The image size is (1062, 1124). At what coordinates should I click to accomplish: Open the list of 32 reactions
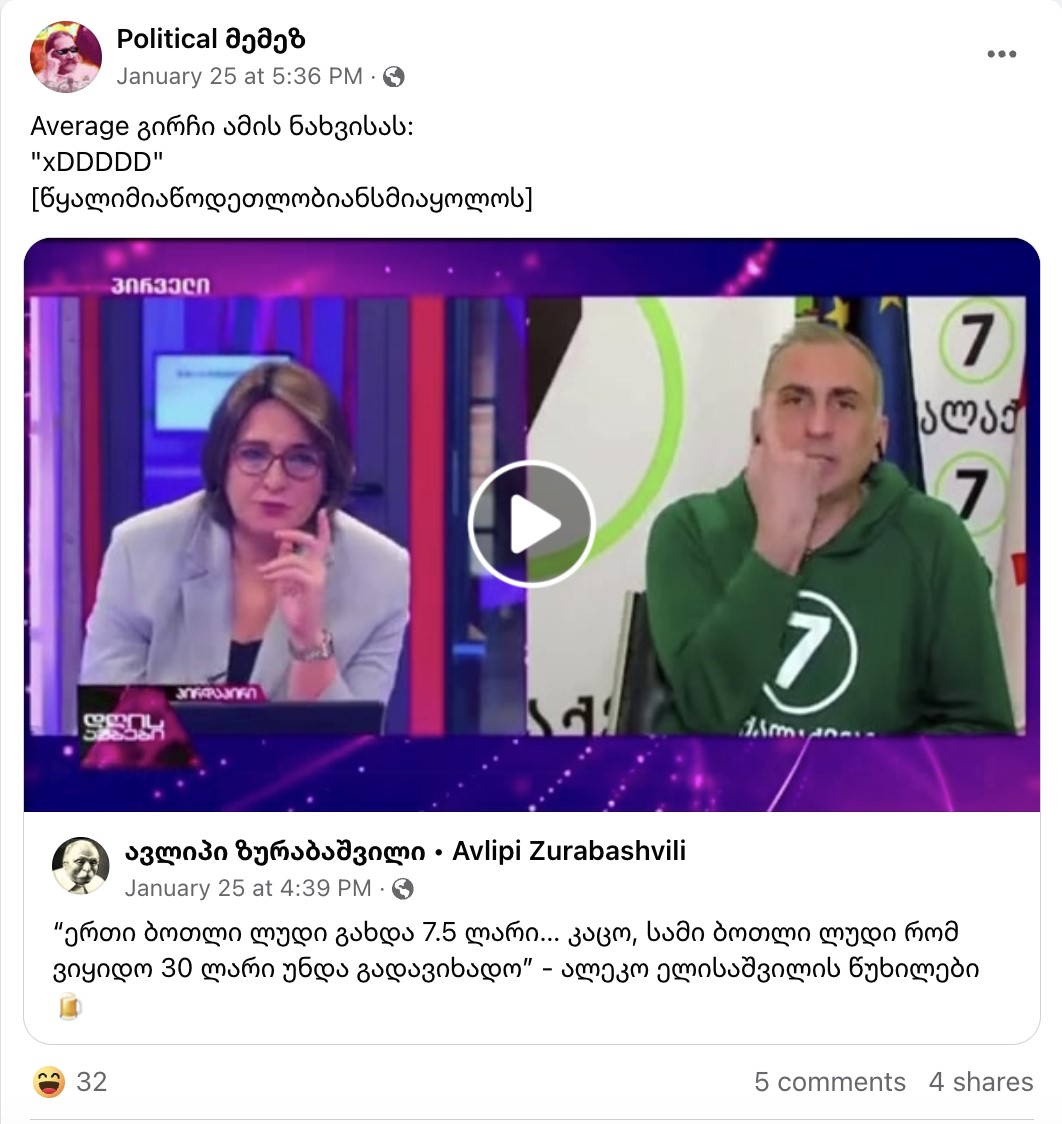click(x=70, y=1082)
